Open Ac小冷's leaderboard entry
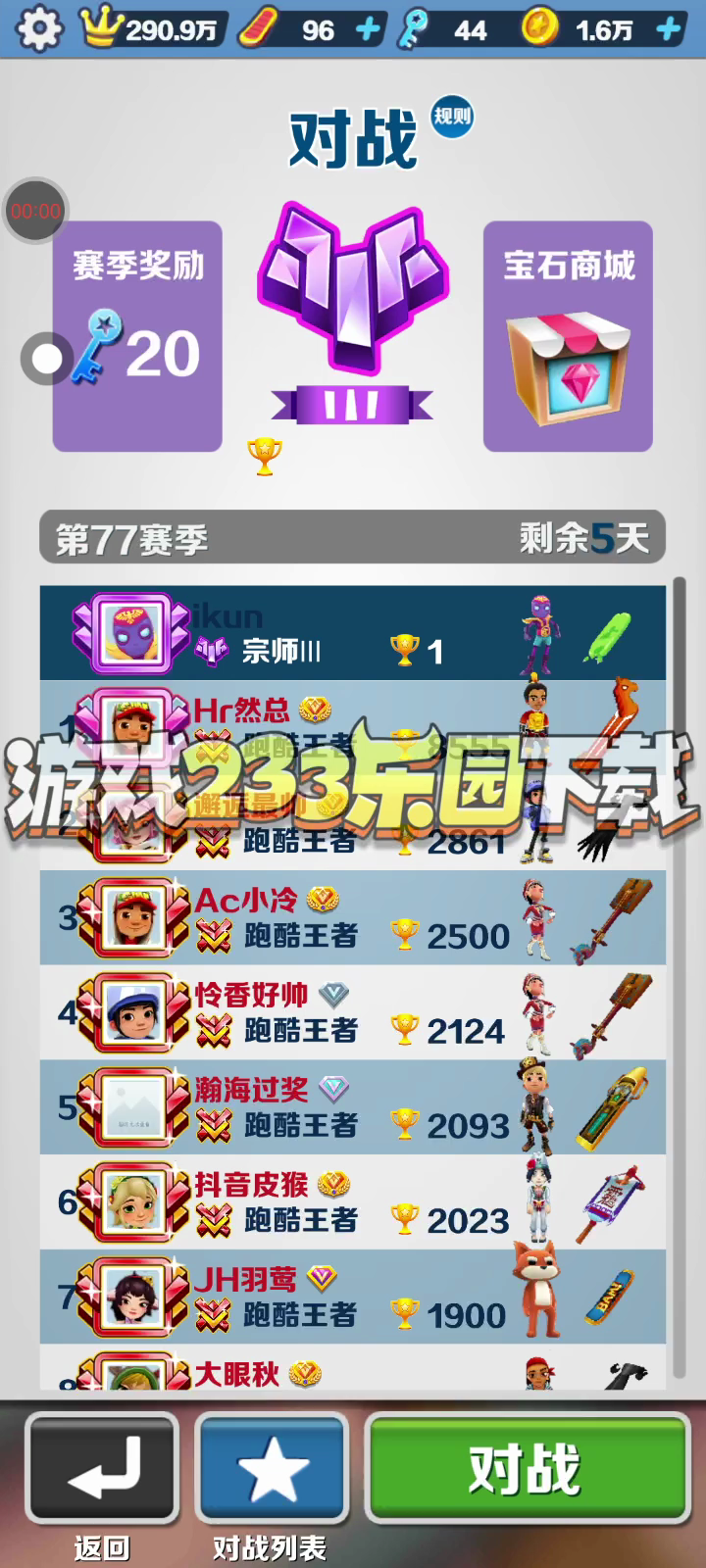Viewport: 706px width, 1568px height. 353,918
